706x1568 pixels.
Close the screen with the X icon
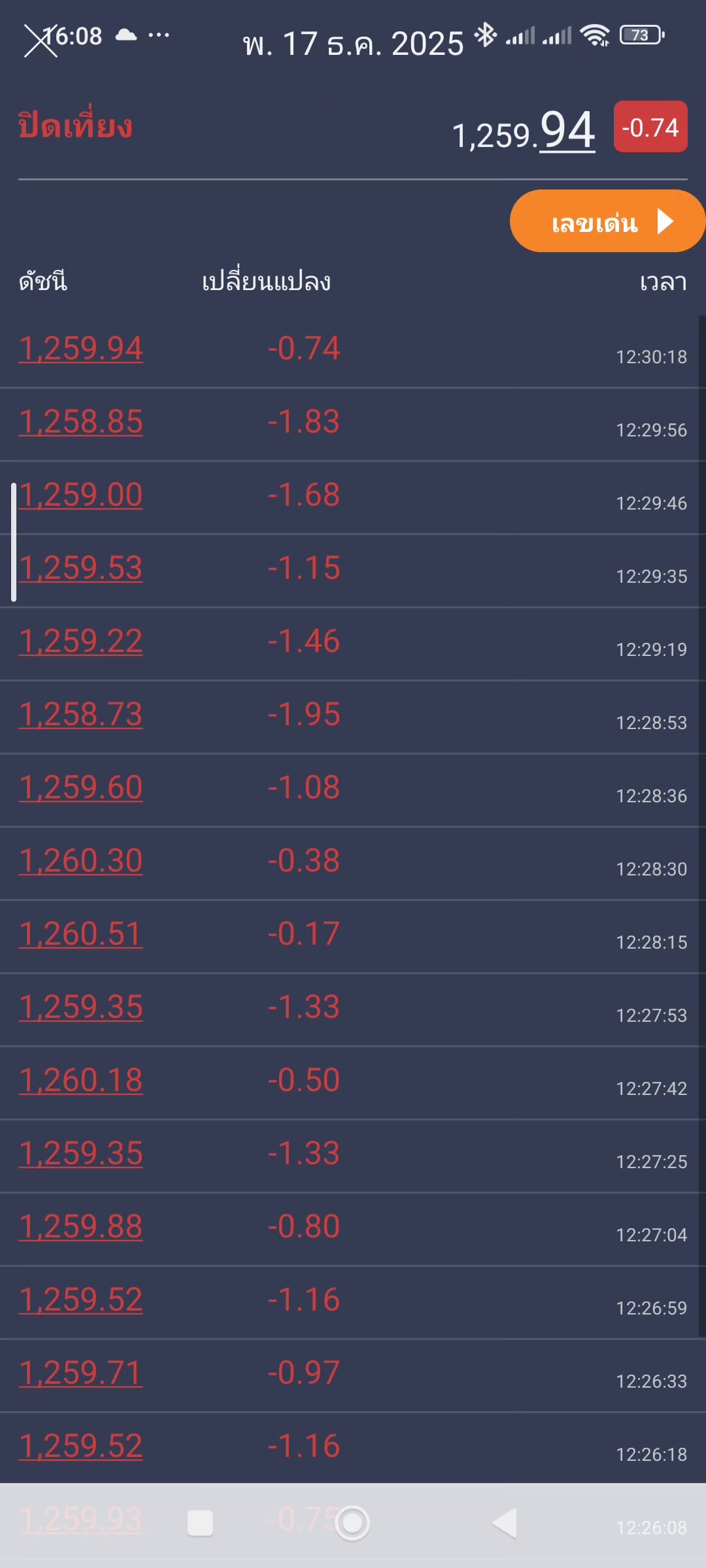click(x=40, y=40)
